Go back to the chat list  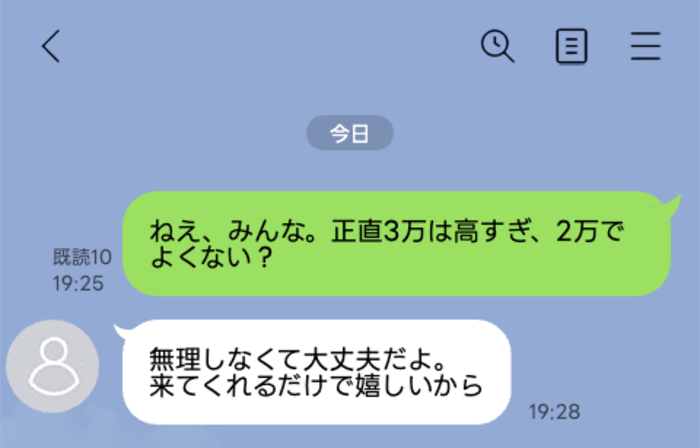(x=51, y=47)
